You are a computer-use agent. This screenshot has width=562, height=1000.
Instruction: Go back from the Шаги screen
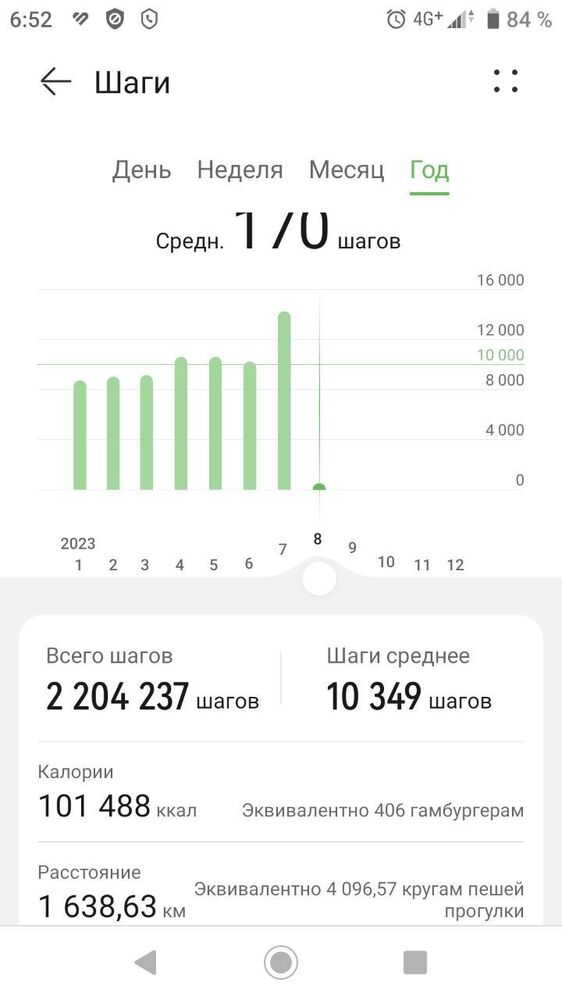(55, 82)
